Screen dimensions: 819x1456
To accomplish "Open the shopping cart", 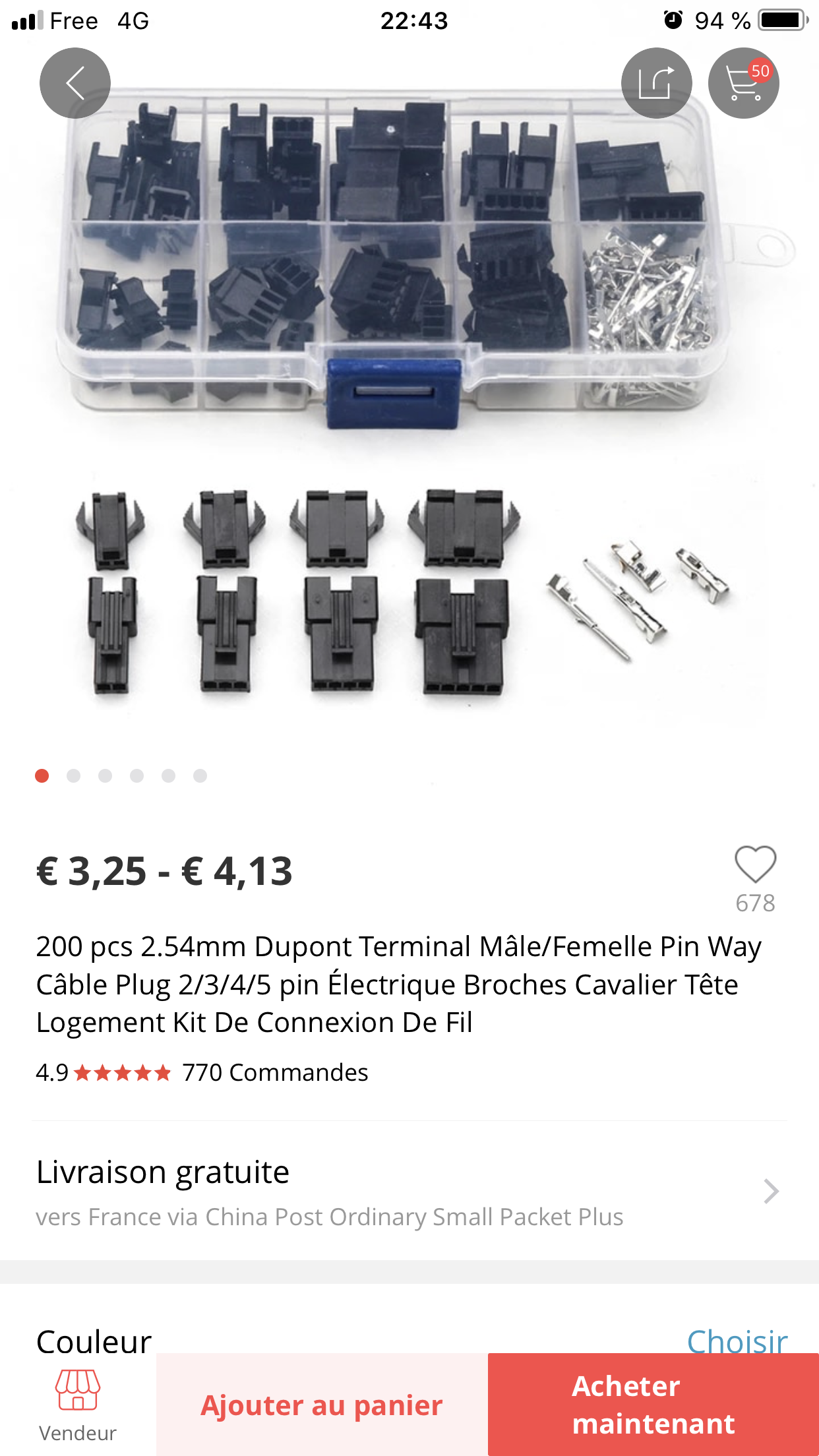I will pyautogui.click(x=744, y=83).
